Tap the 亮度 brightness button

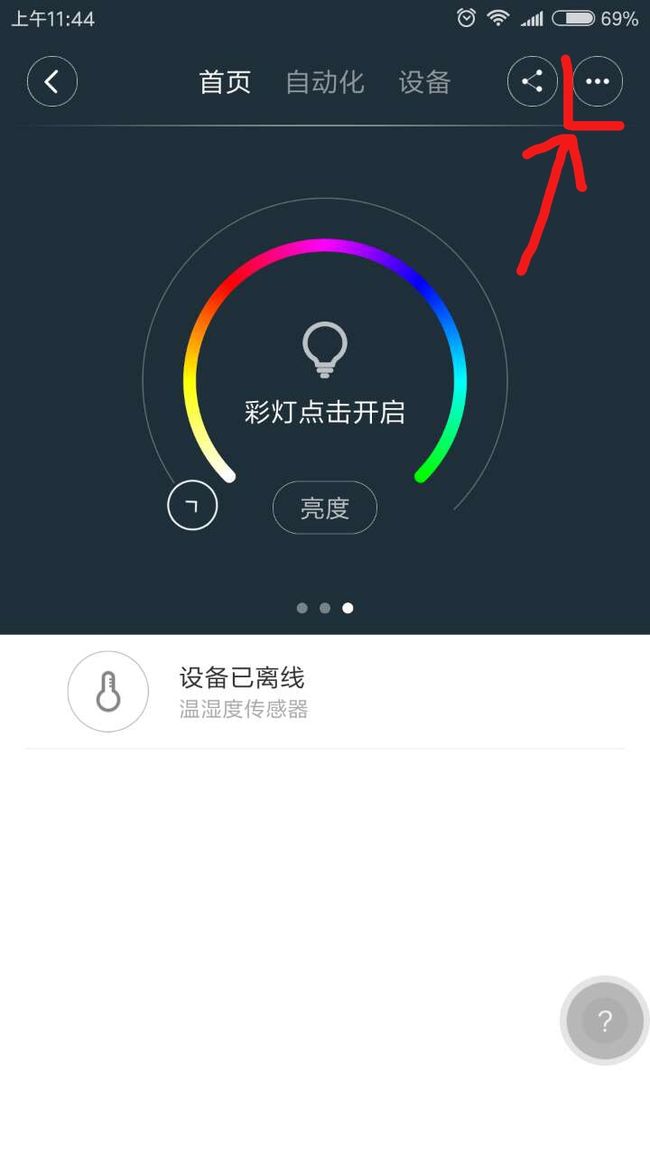[x=325, y=507]
